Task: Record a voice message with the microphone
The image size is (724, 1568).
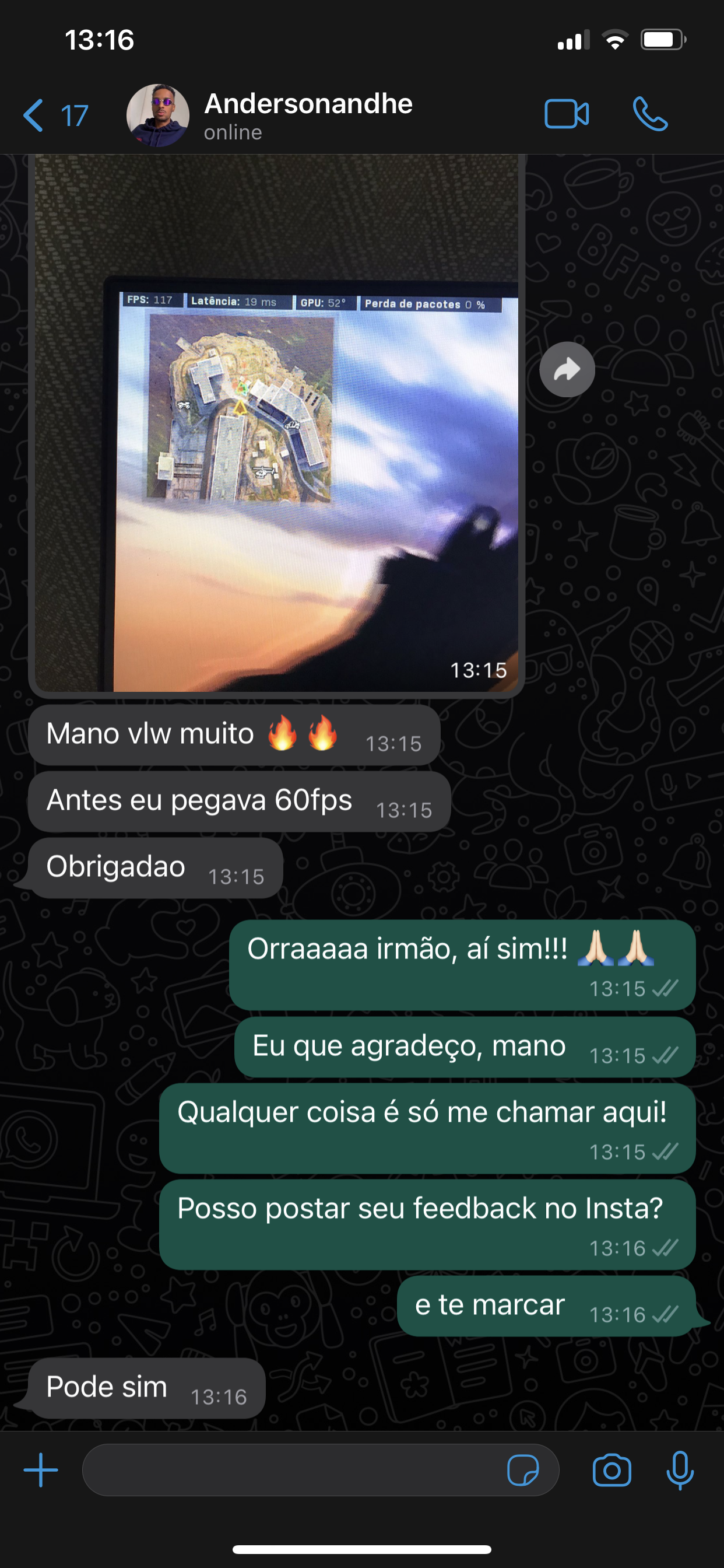Action: 680,1470
